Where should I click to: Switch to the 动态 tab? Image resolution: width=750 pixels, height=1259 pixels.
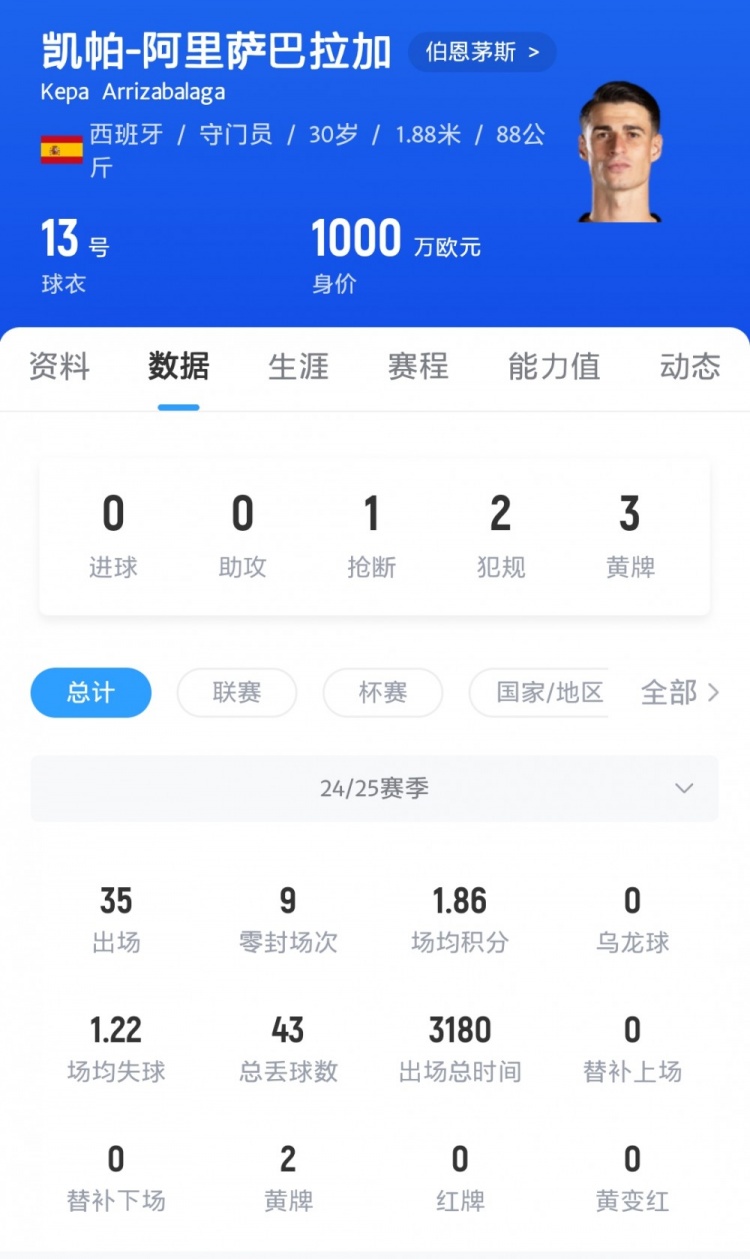(x=690, y=367)
